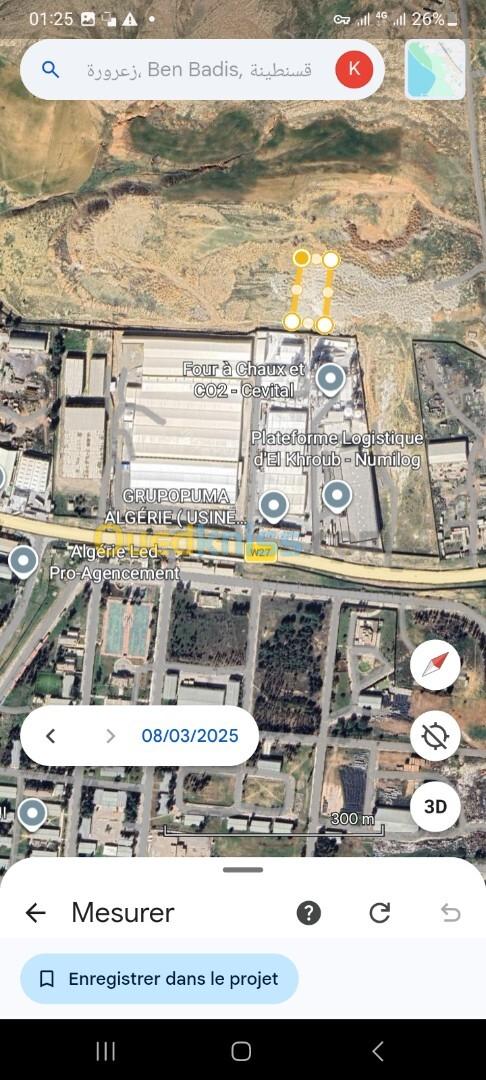Switch to 3D view

point(435,807)
